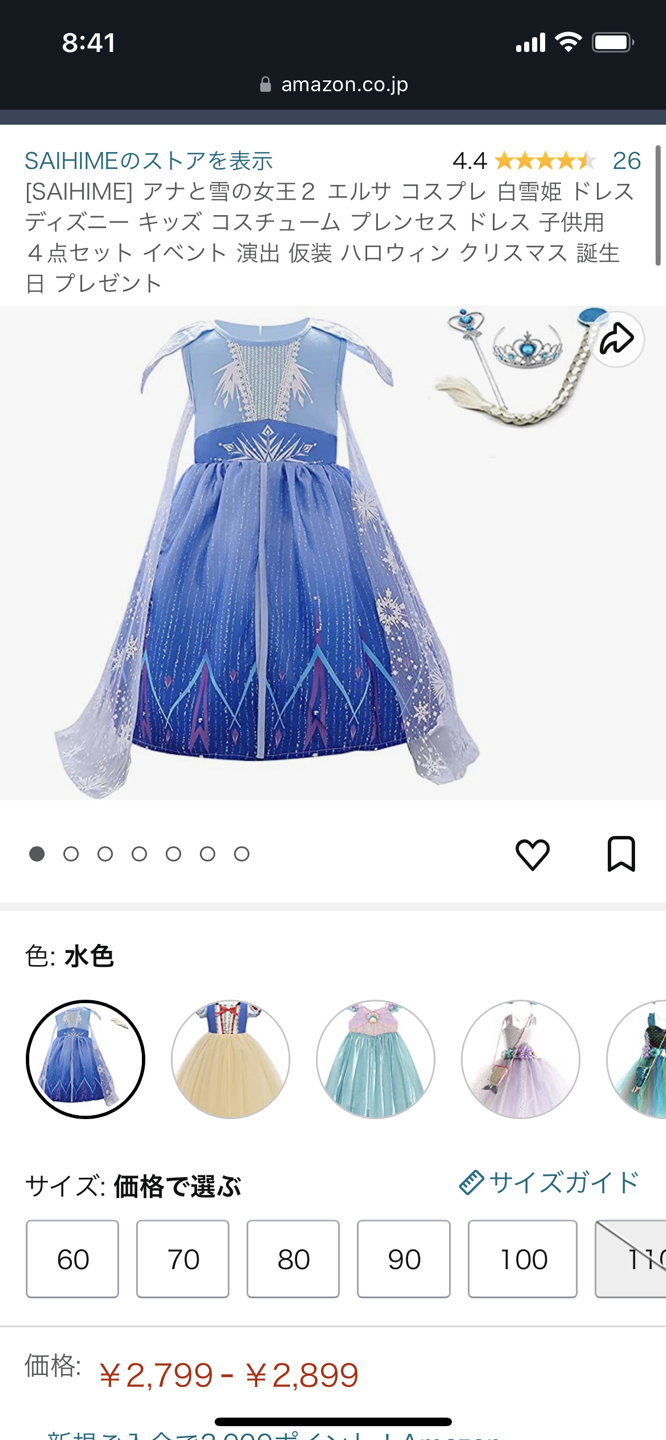The height and width of the screenshot is (1440, 666).
Task: Tap the amazon.co.jp address bar
Action: [333, 85]
